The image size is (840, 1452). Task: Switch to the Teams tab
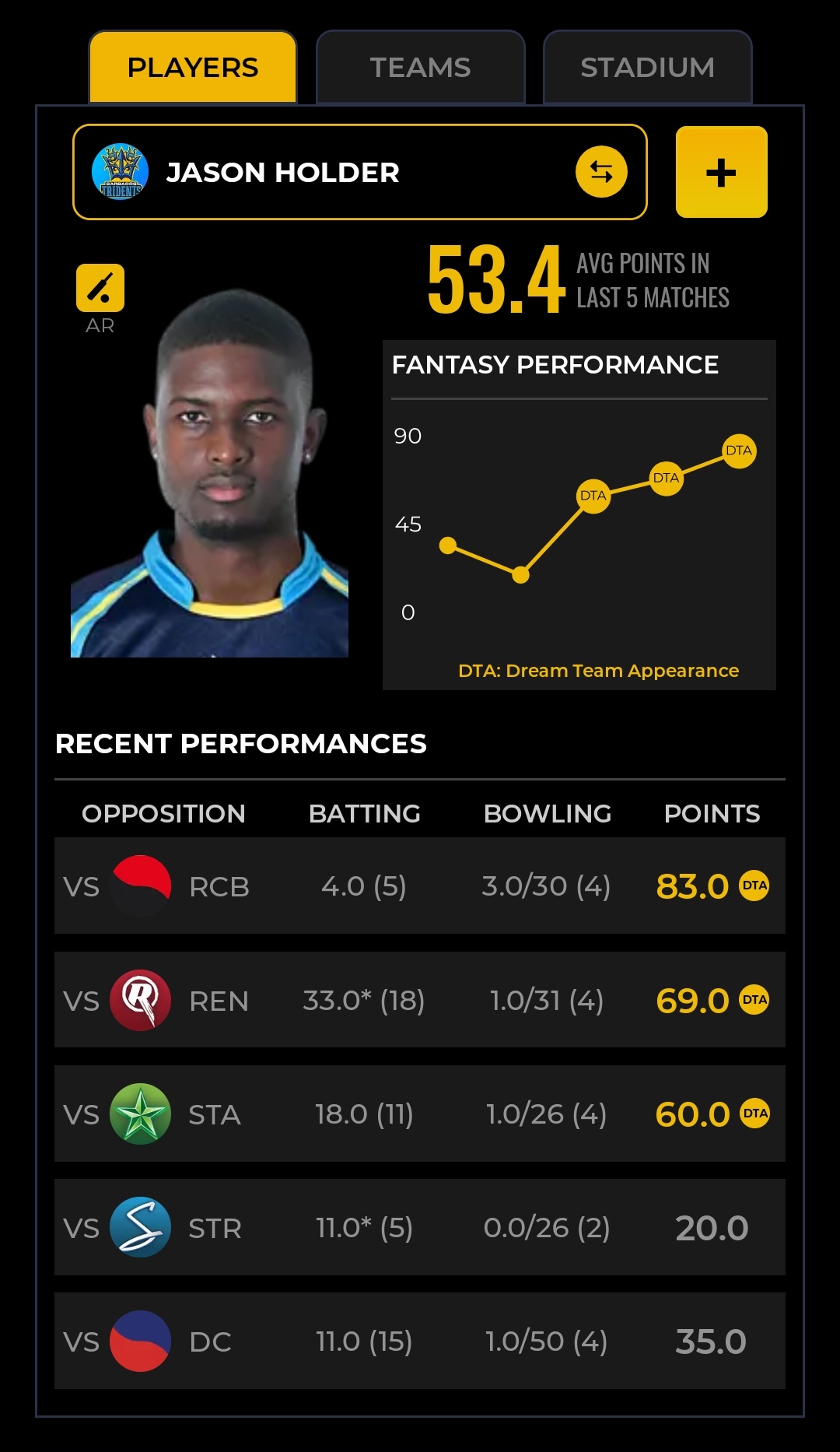click(420, 68)
